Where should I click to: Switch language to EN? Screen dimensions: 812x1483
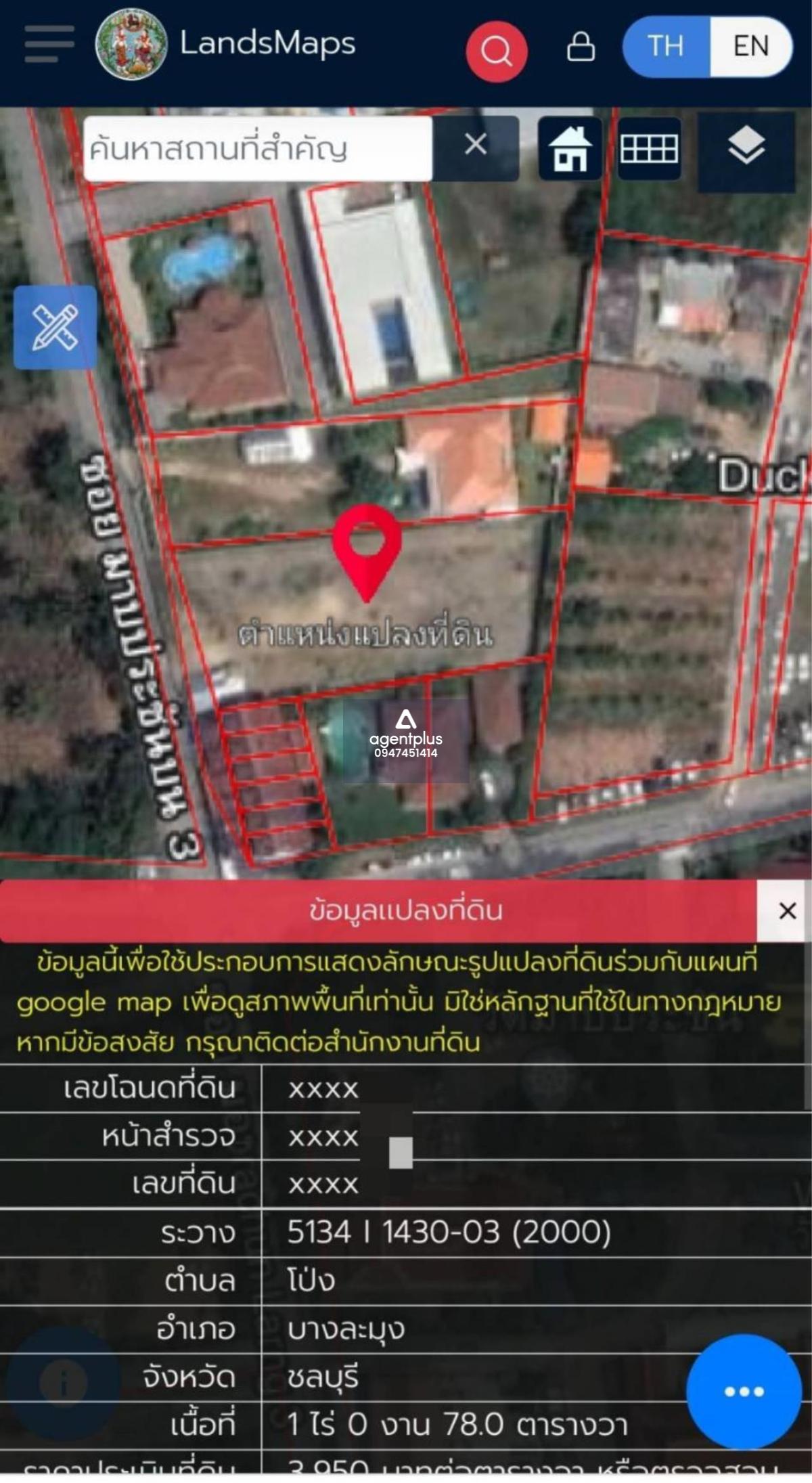750,47
